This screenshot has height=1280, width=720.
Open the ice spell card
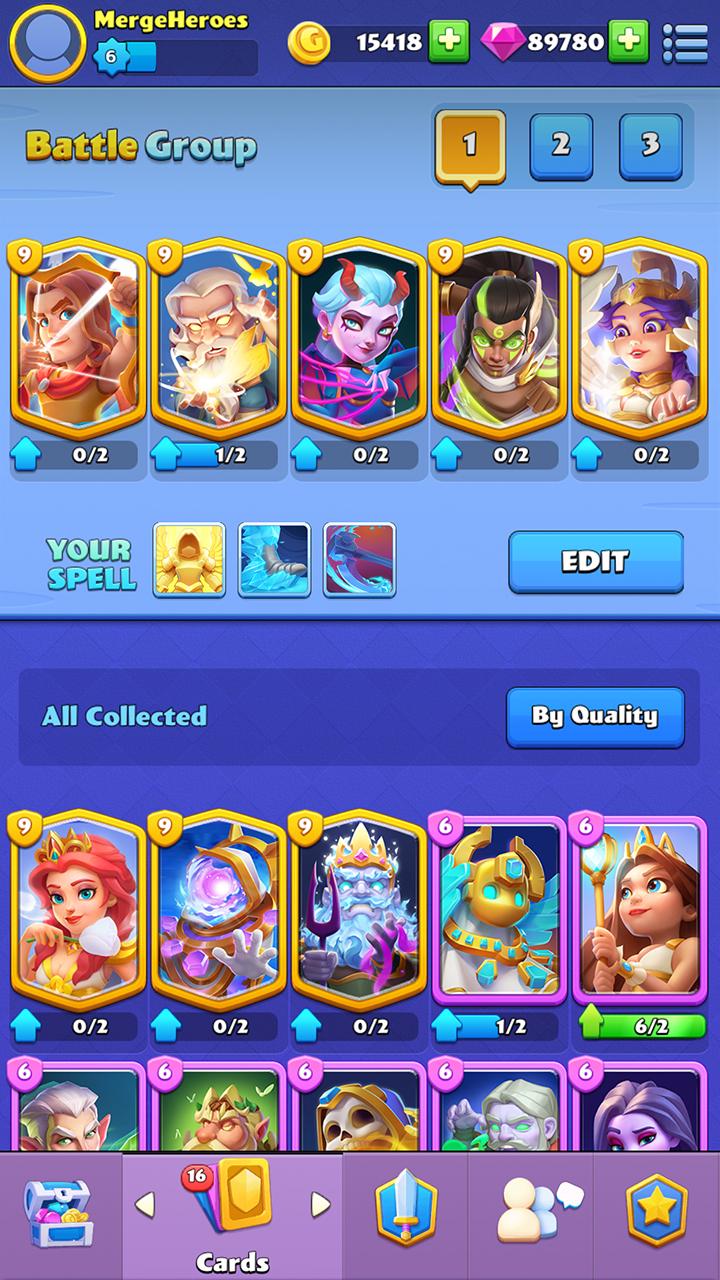point(274,560)
